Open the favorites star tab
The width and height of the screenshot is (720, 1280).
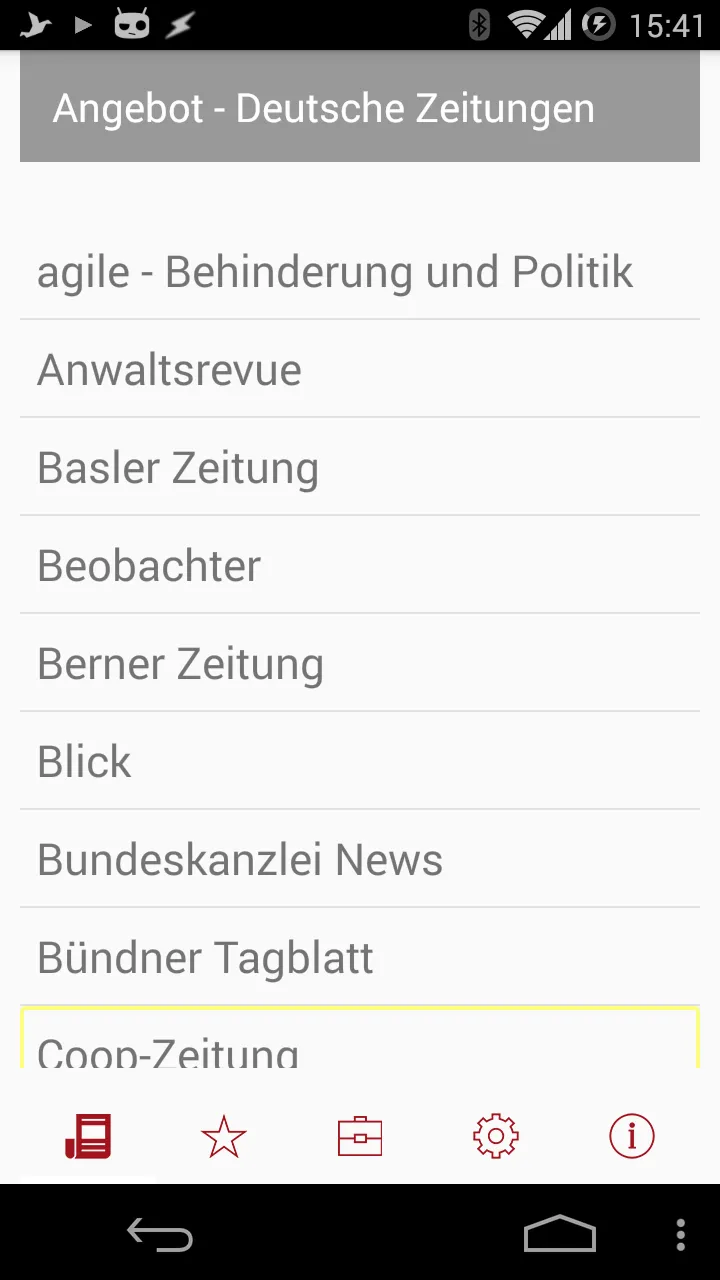(x=224, y=1136)
